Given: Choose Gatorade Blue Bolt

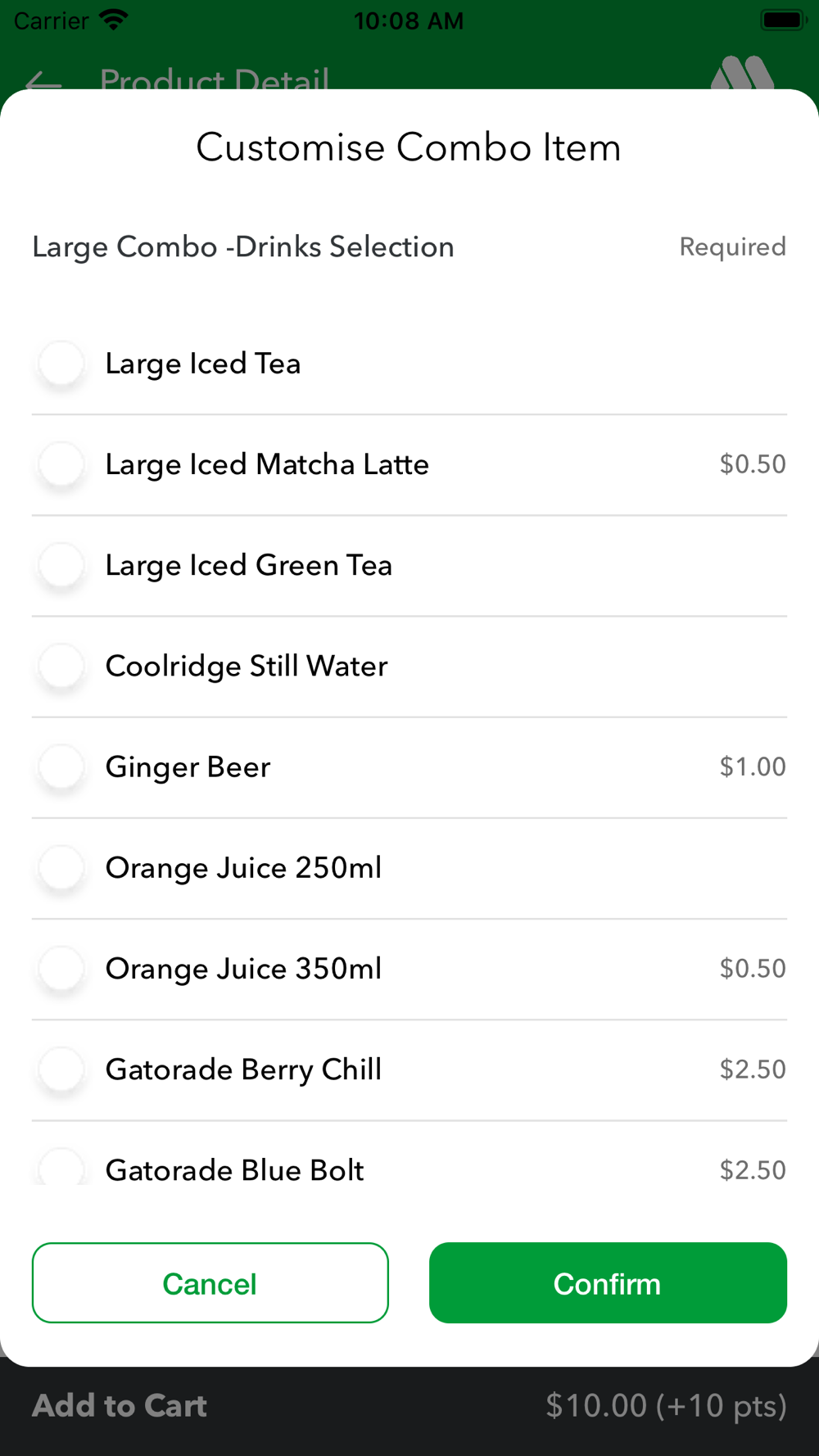Looking at the screenshot, I should pyautogui.click(x=409, y=1155).
